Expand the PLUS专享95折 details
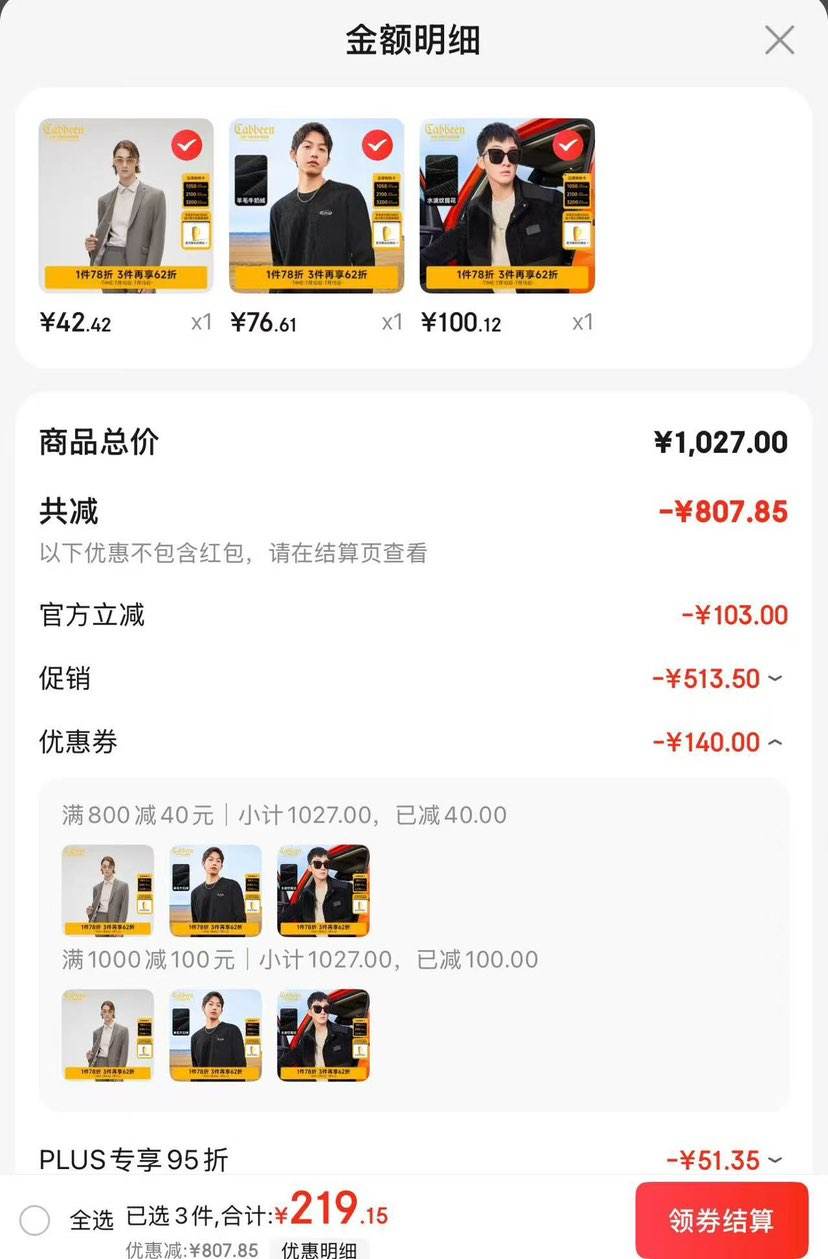 (x=775, y=1160)
